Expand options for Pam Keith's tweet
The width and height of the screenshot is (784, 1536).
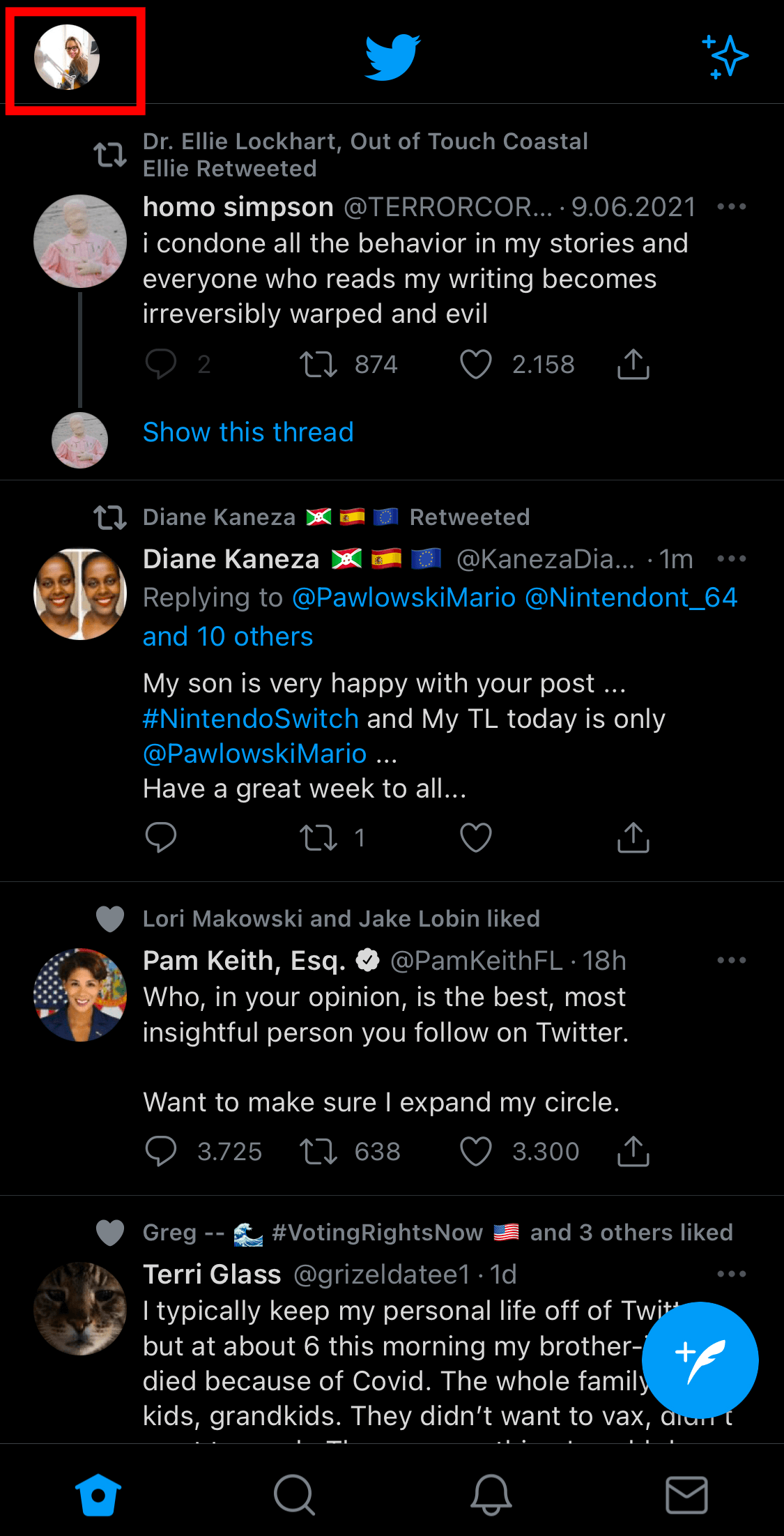point(732,960)
